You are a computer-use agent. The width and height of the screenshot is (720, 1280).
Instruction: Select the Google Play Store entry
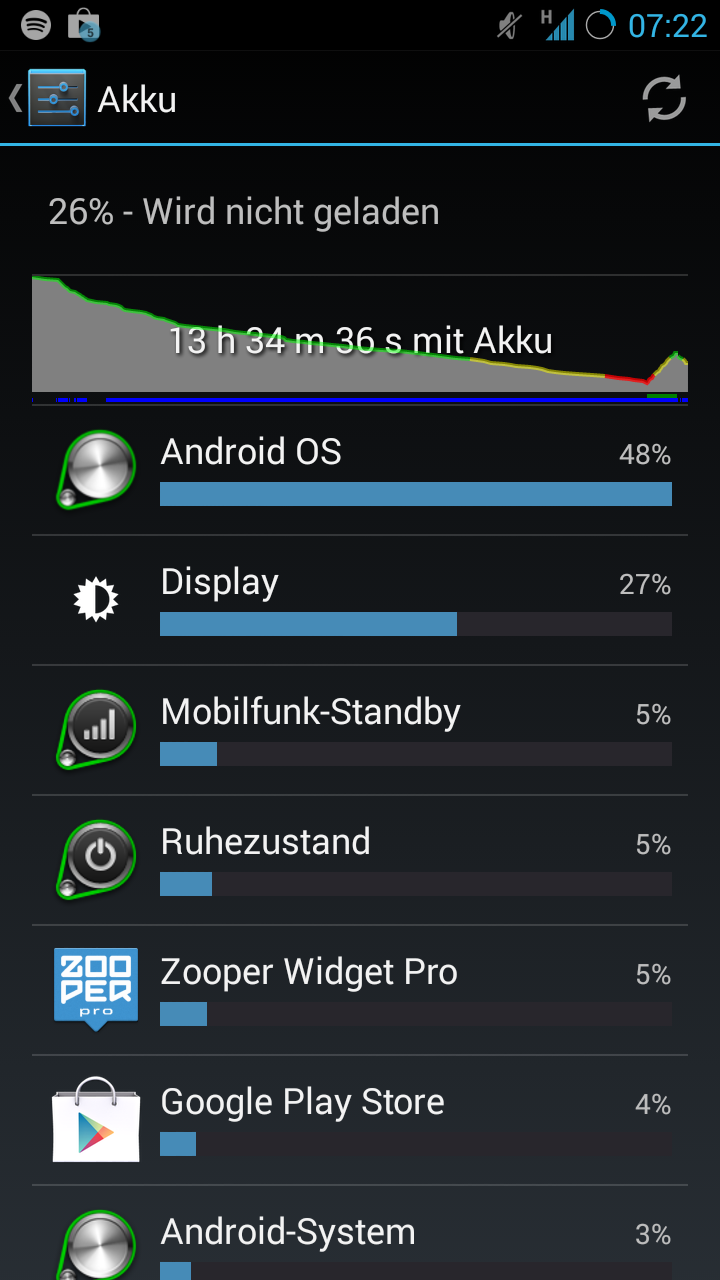(360, 1120)
